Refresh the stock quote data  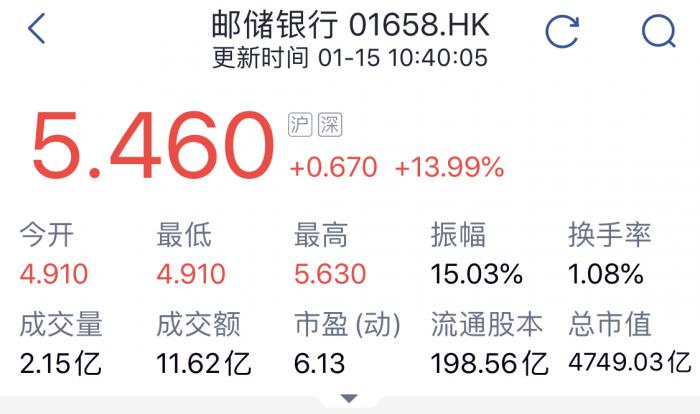pos(562,31)
